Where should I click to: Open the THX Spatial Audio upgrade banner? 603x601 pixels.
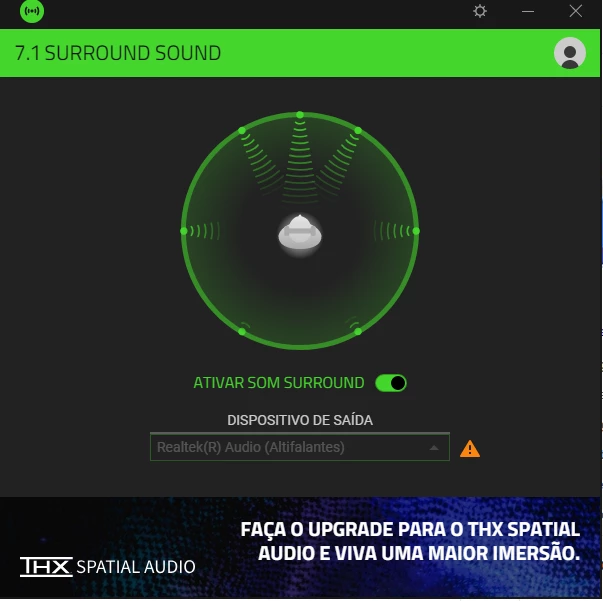301,548
